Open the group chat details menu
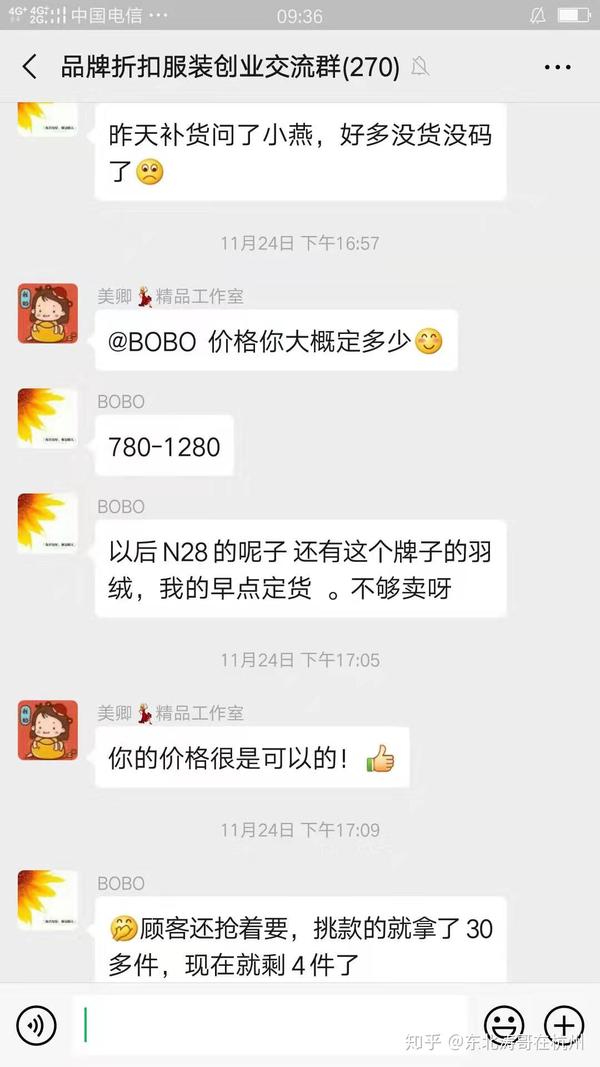This screenshot has width=600, height=1067. point(557,67)
